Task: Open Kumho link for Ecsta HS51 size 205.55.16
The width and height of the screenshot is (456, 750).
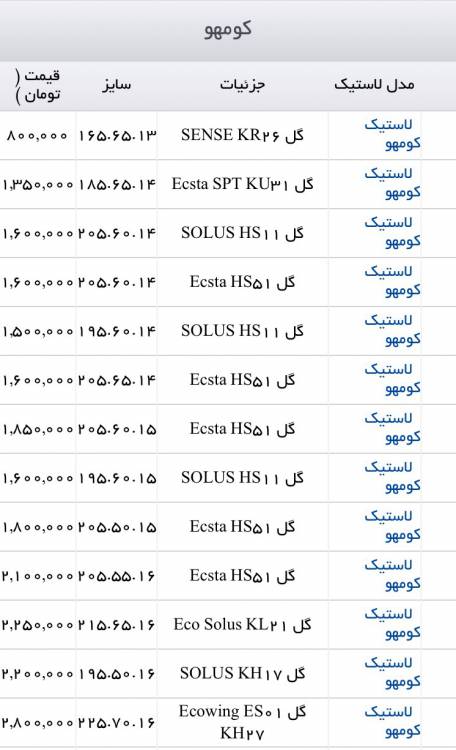Action: pyautogui.click(x=392, y=575)
